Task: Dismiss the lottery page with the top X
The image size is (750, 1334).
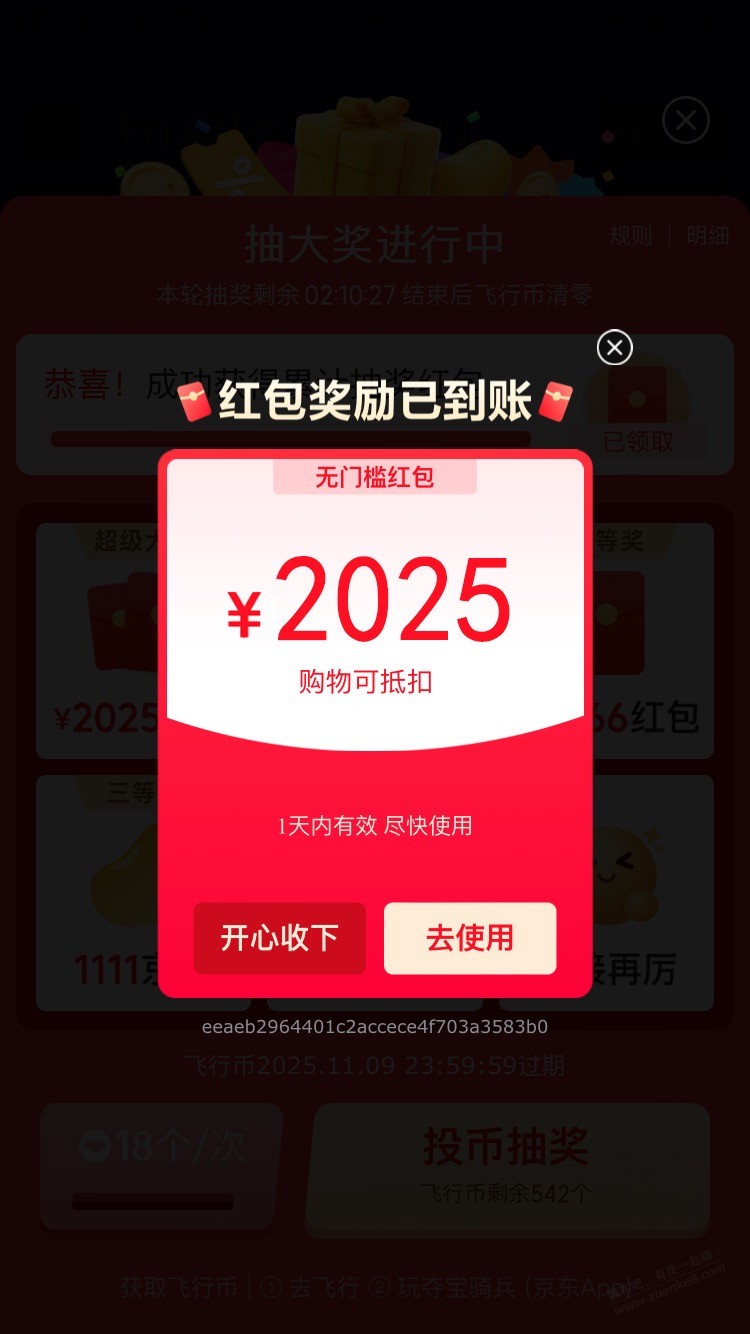Action: point(685,121)
